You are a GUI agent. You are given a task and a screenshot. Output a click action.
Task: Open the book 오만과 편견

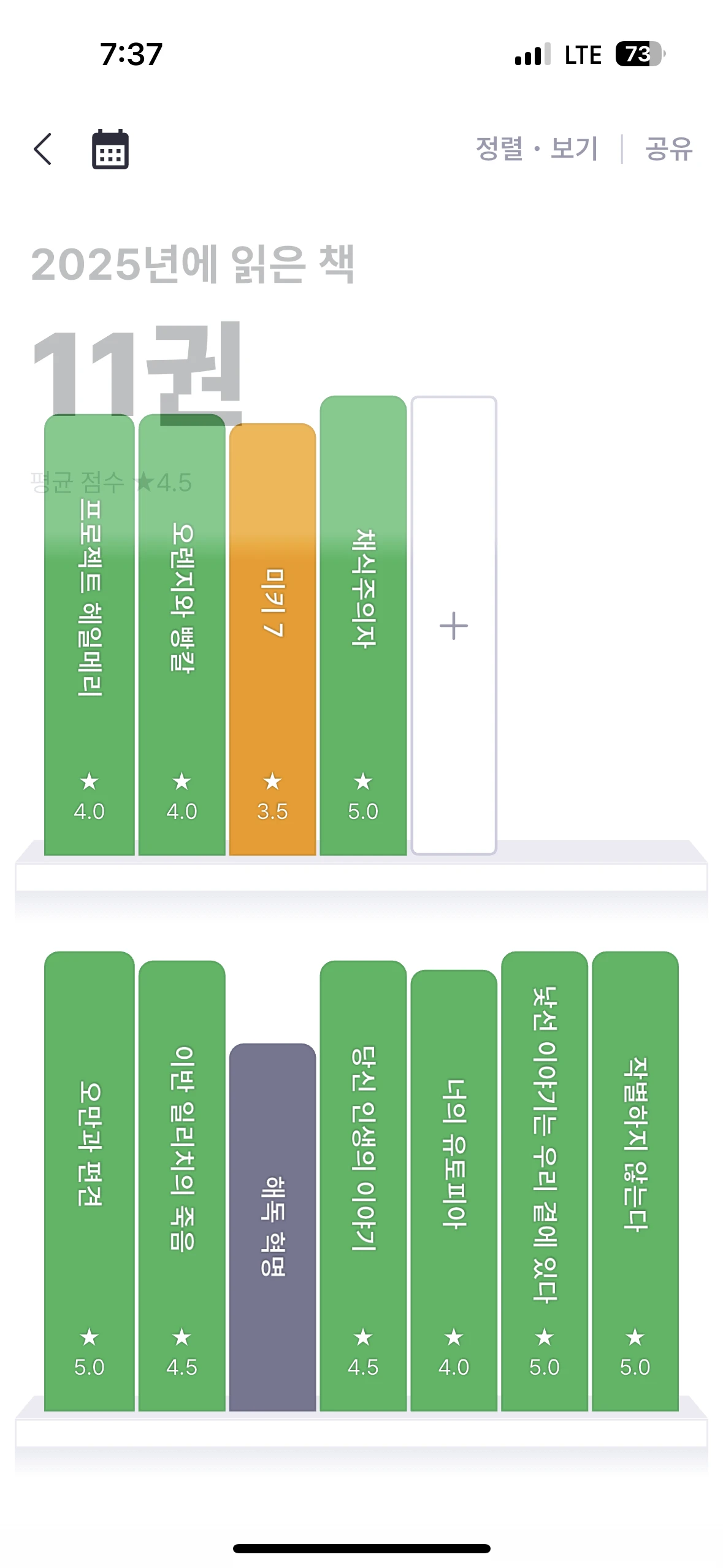coord(90,1181)
